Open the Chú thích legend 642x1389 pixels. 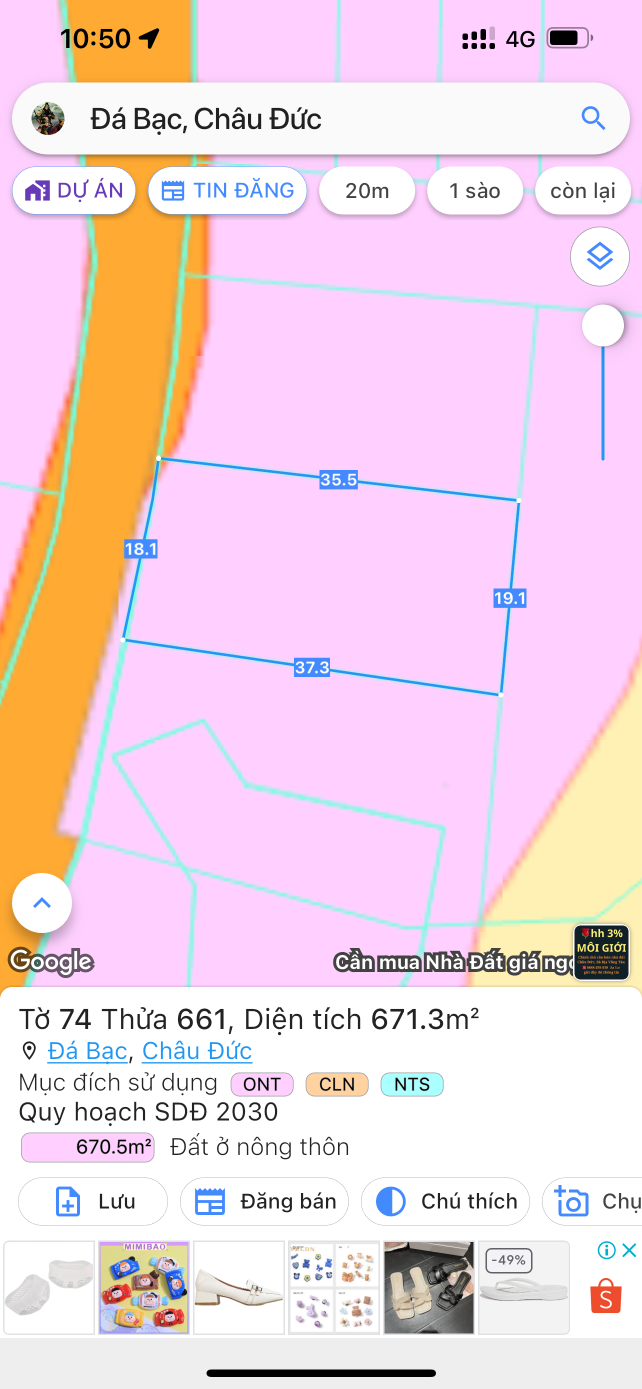(446, 1201)
